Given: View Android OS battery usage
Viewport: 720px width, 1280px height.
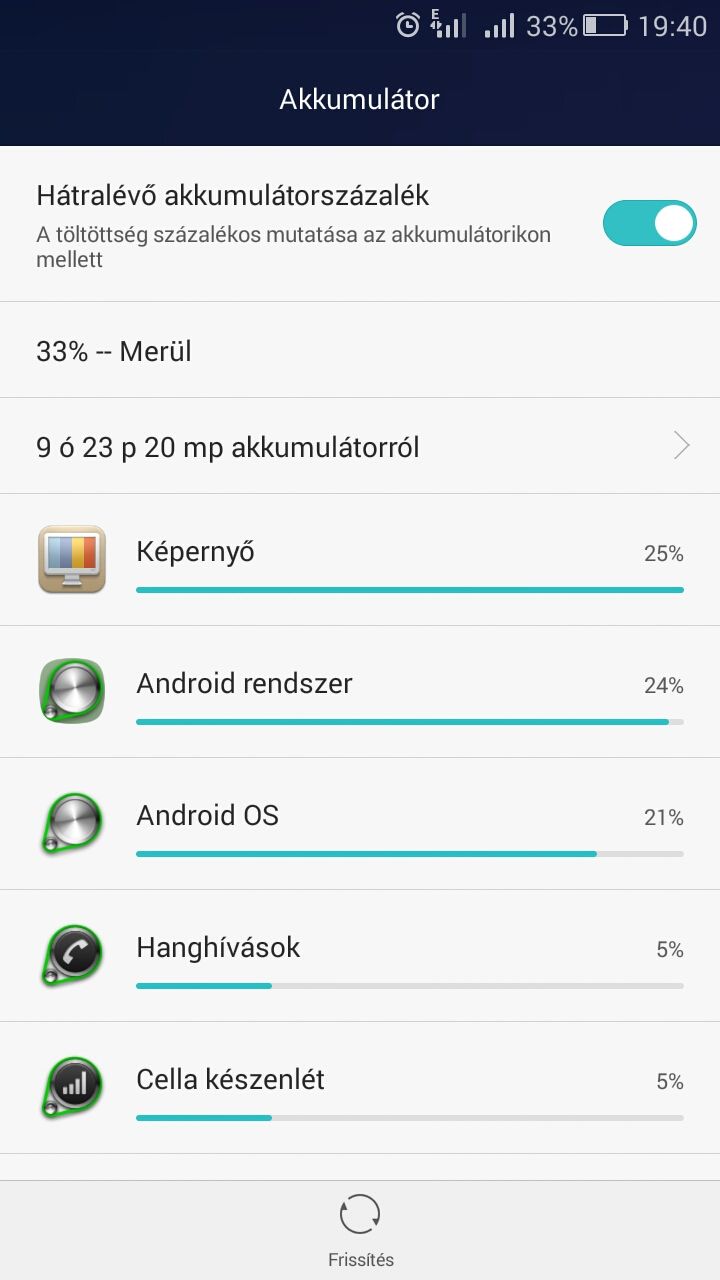Looking at the screenshot, I should (x=360, y=824).
